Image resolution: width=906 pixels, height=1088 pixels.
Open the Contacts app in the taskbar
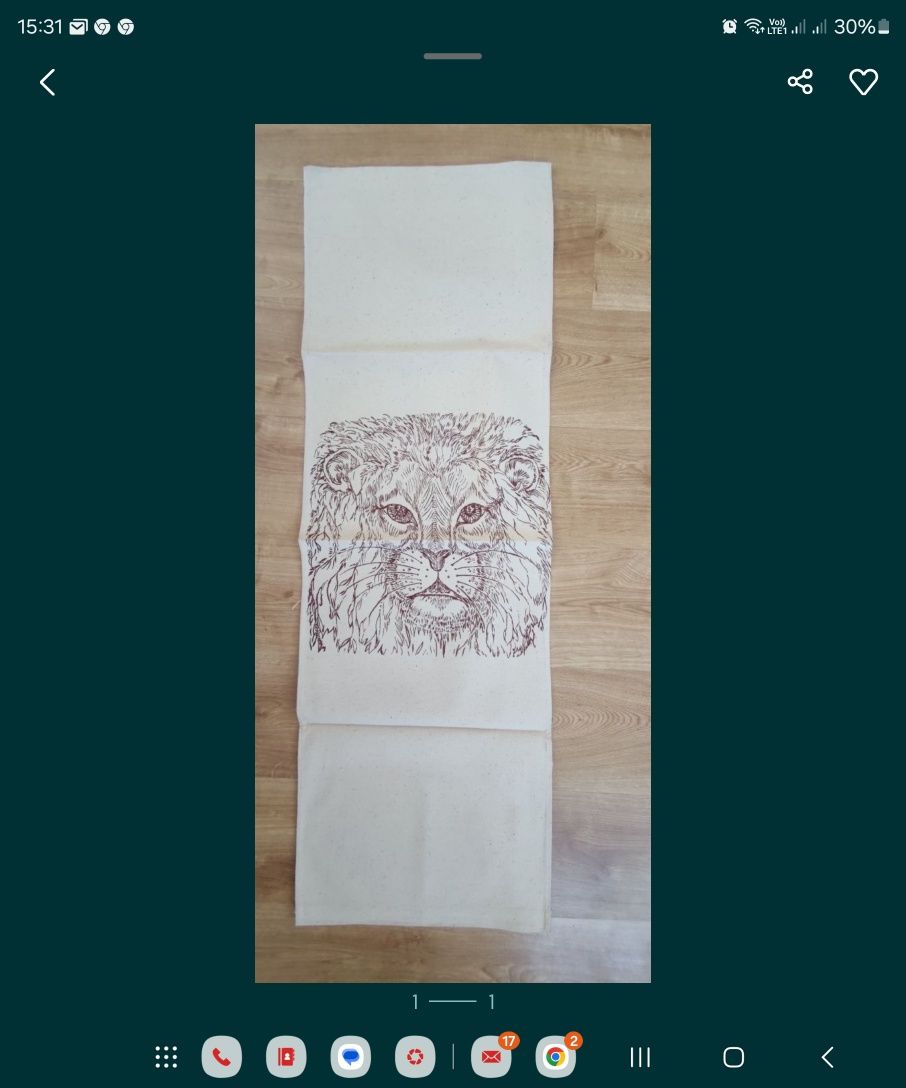[286, 1057]
